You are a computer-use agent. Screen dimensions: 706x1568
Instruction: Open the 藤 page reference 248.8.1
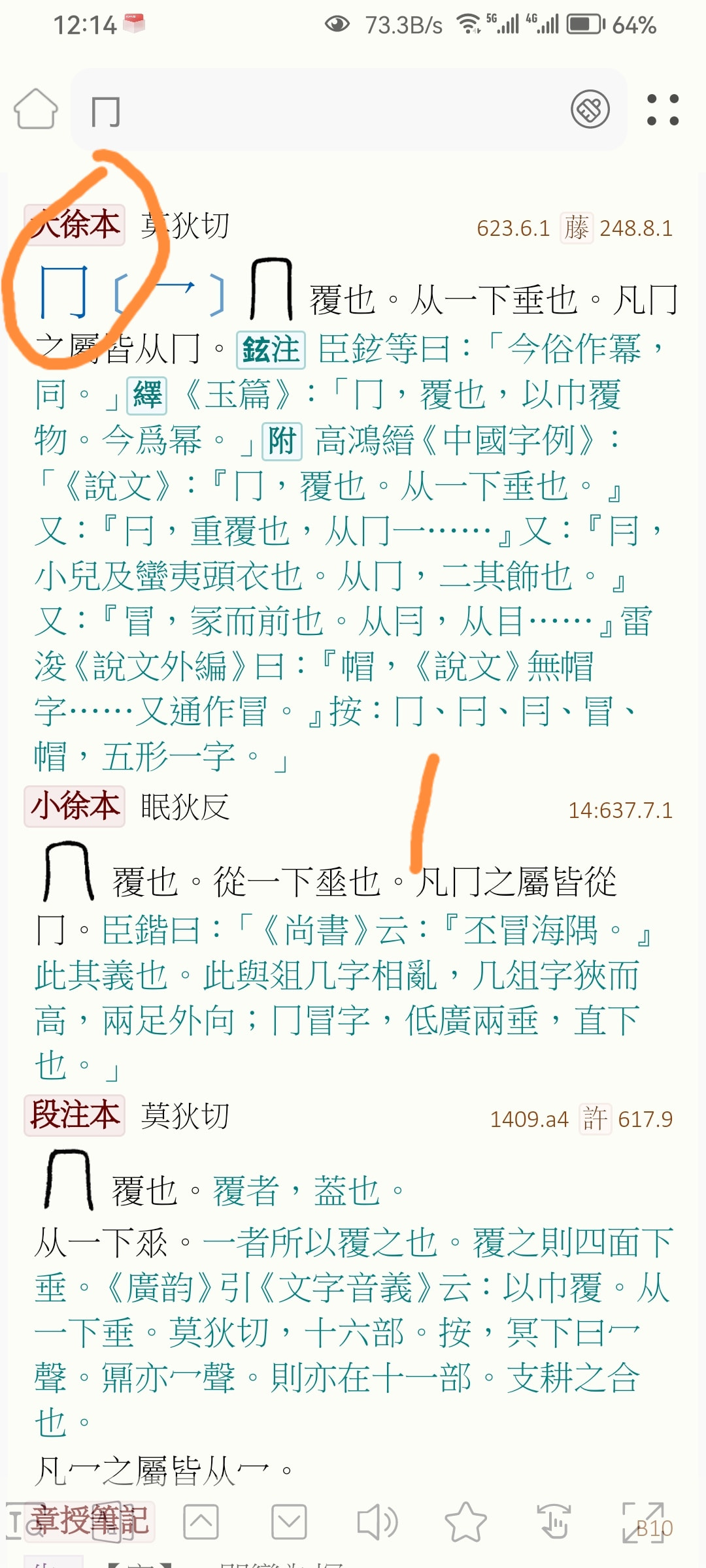616,228
